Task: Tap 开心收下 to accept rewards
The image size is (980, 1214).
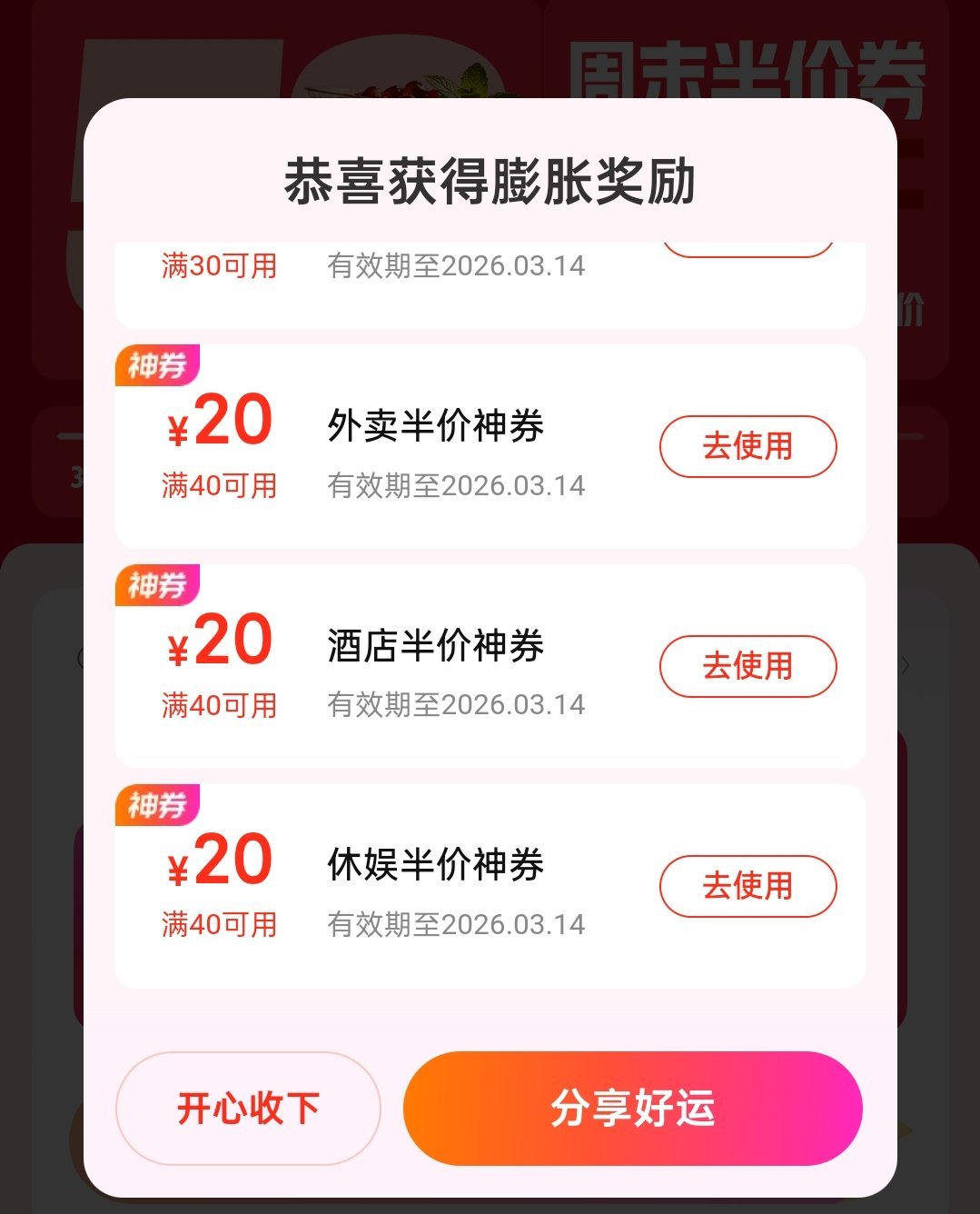Action: click(x=247, y=1109)
